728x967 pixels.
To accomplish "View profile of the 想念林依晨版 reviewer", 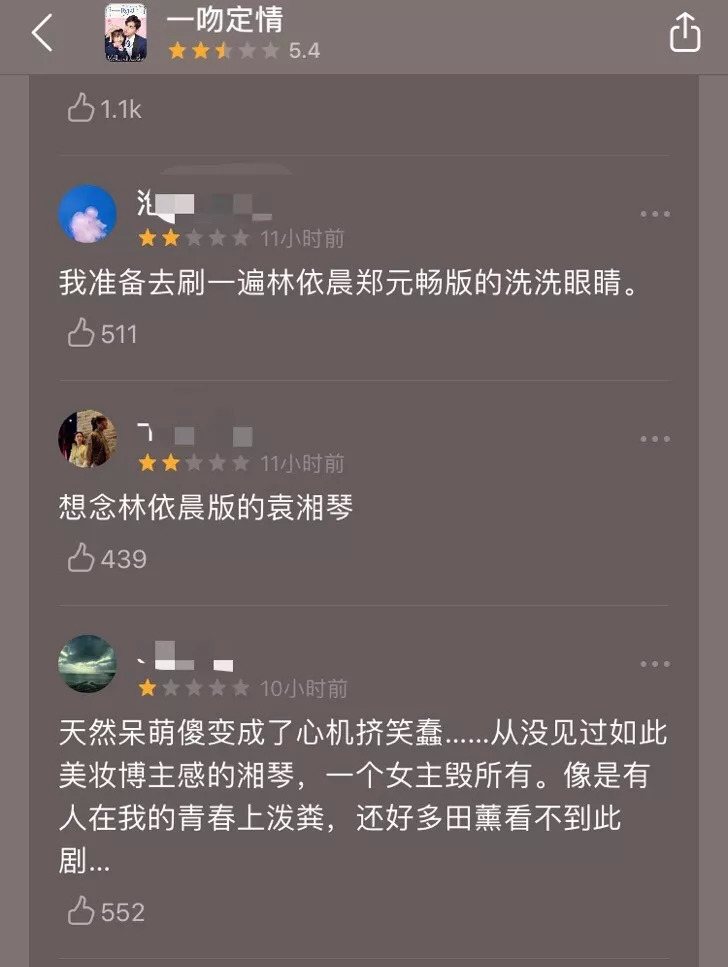I will click(x=88, y=439).
